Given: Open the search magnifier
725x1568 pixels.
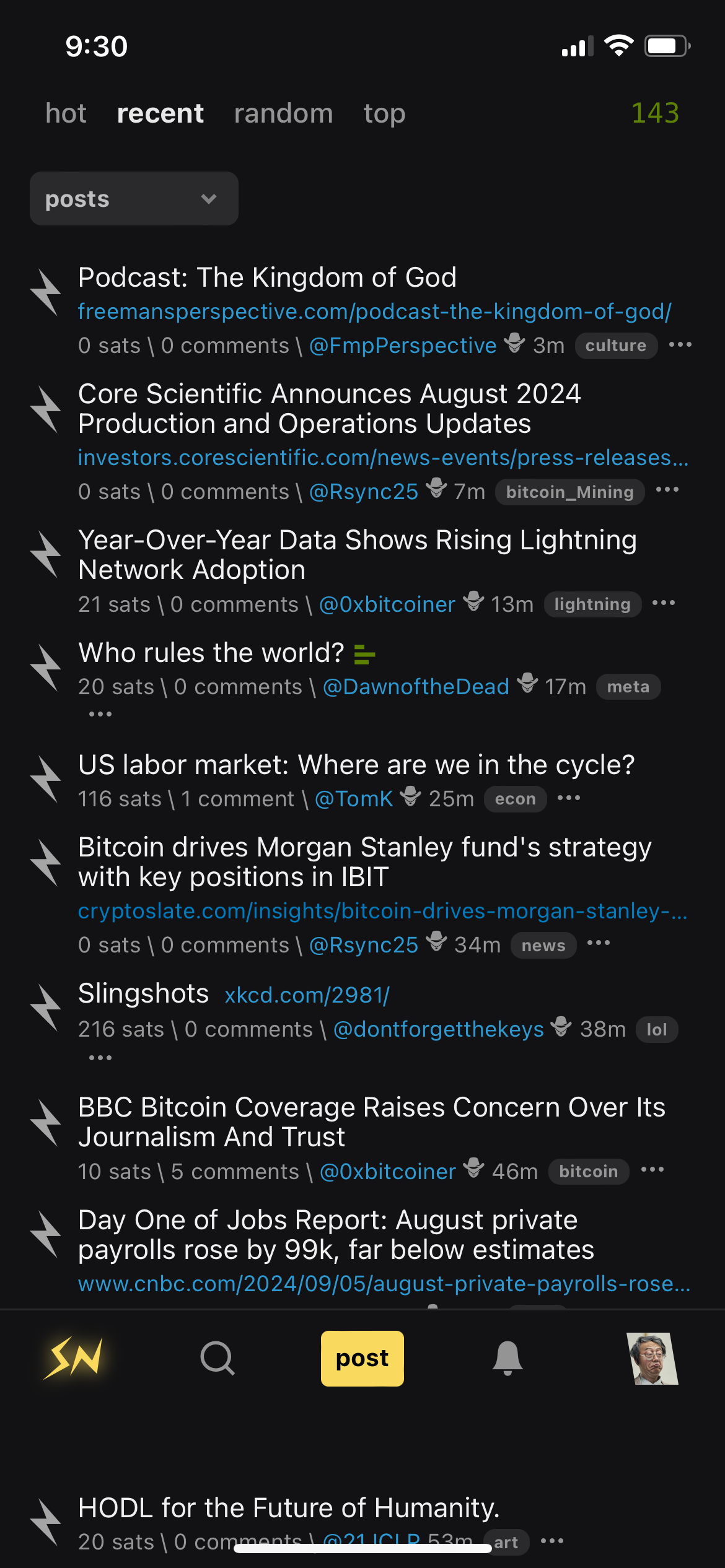Looking at the screenshot, I should tap(217, 1358).
